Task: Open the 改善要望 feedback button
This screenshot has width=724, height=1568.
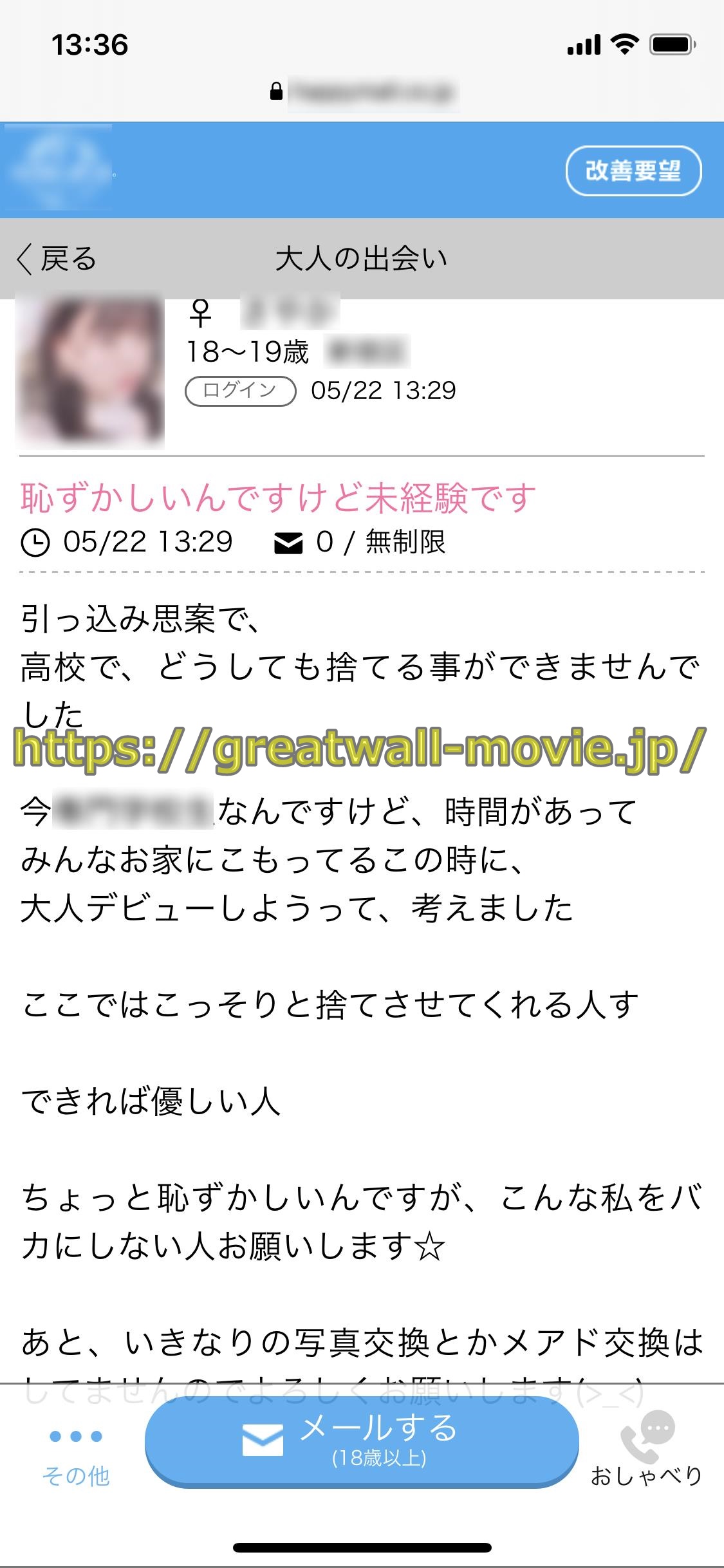Action: [633, 171]
